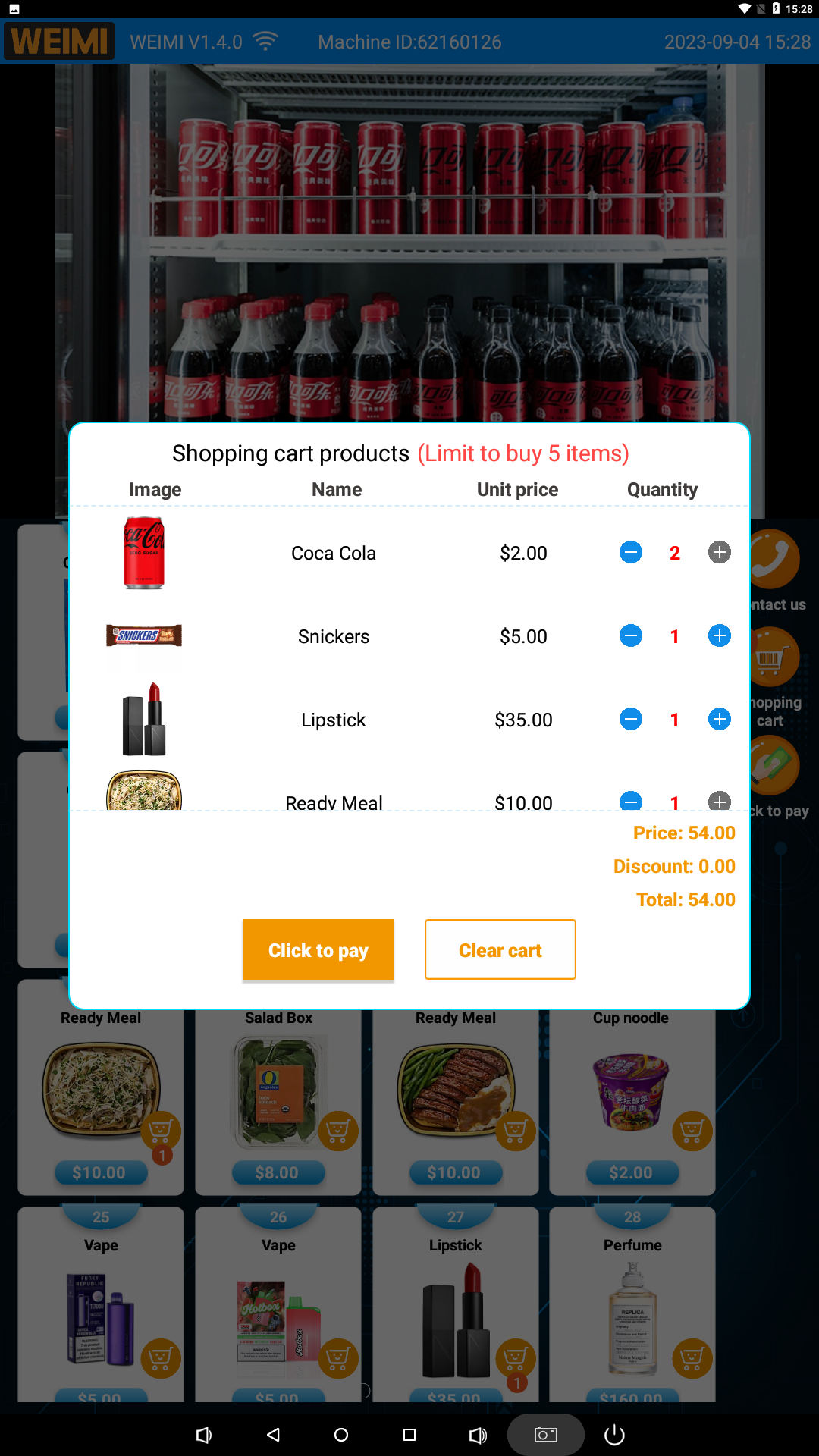Increase Coca Cola quantity

click(x=719, y=553)
